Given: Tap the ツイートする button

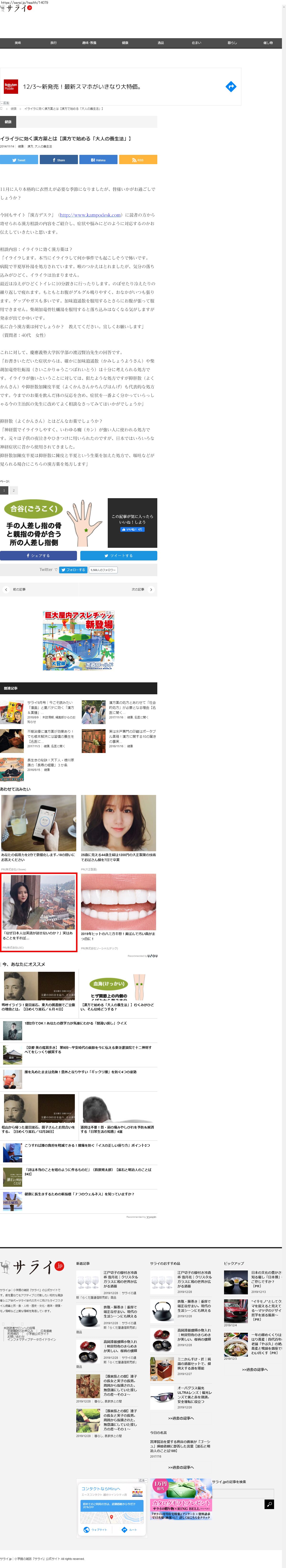Looking at the screenshot, I should click(119, 556).
